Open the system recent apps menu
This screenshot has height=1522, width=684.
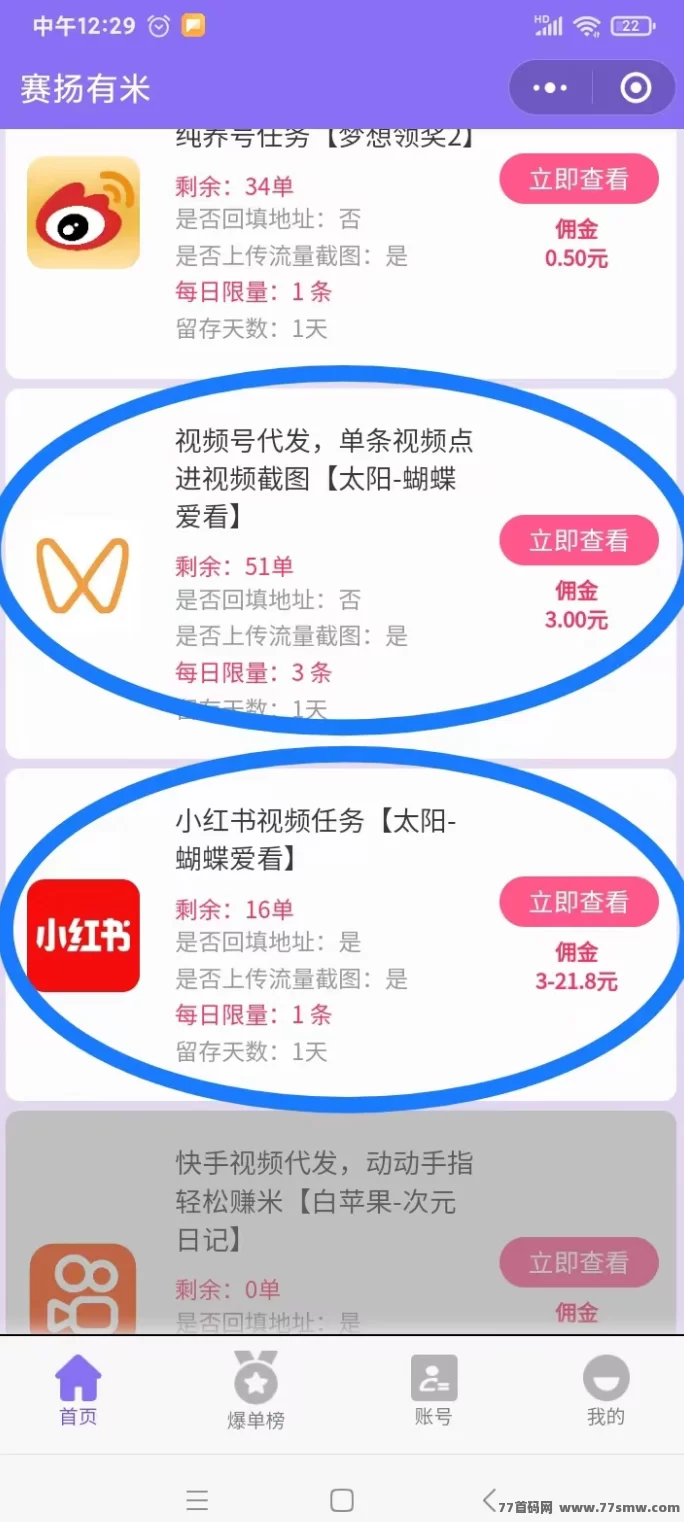pos(198,1500)
